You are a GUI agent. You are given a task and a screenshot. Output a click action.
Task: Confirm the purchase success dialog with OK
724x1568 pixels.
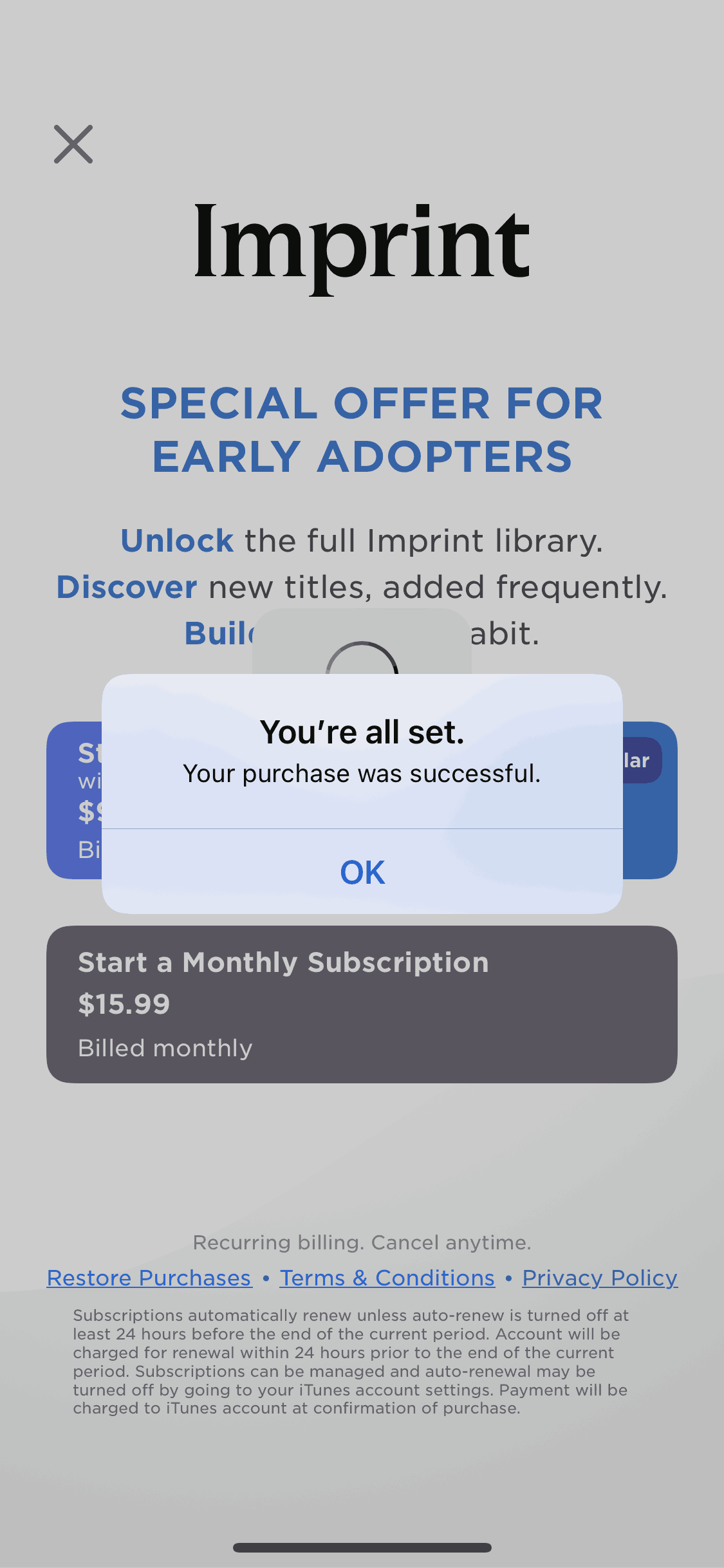click(362, 872)
